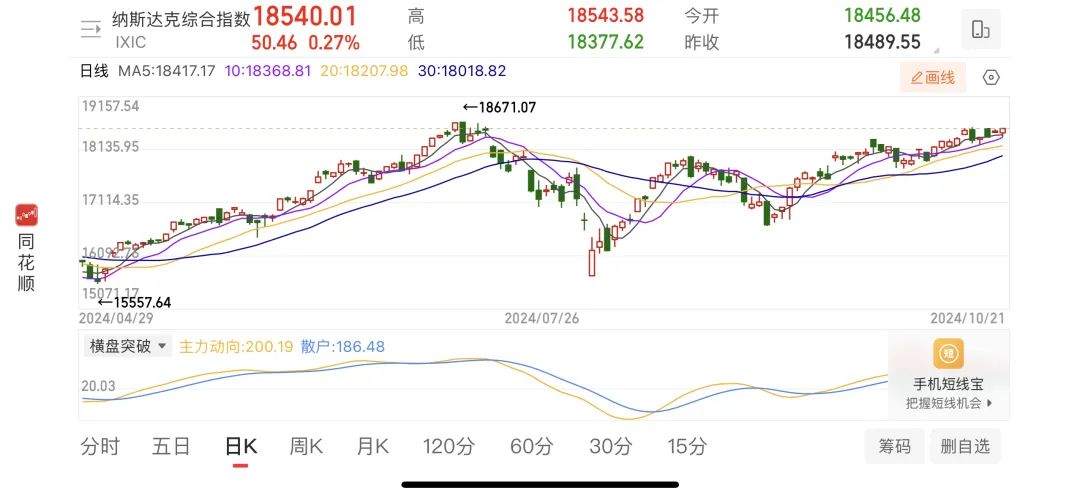This screenshot has height=498, width=1080.
Task: Open the 筹码 chip distribution
Action: (x=895, y=446)
